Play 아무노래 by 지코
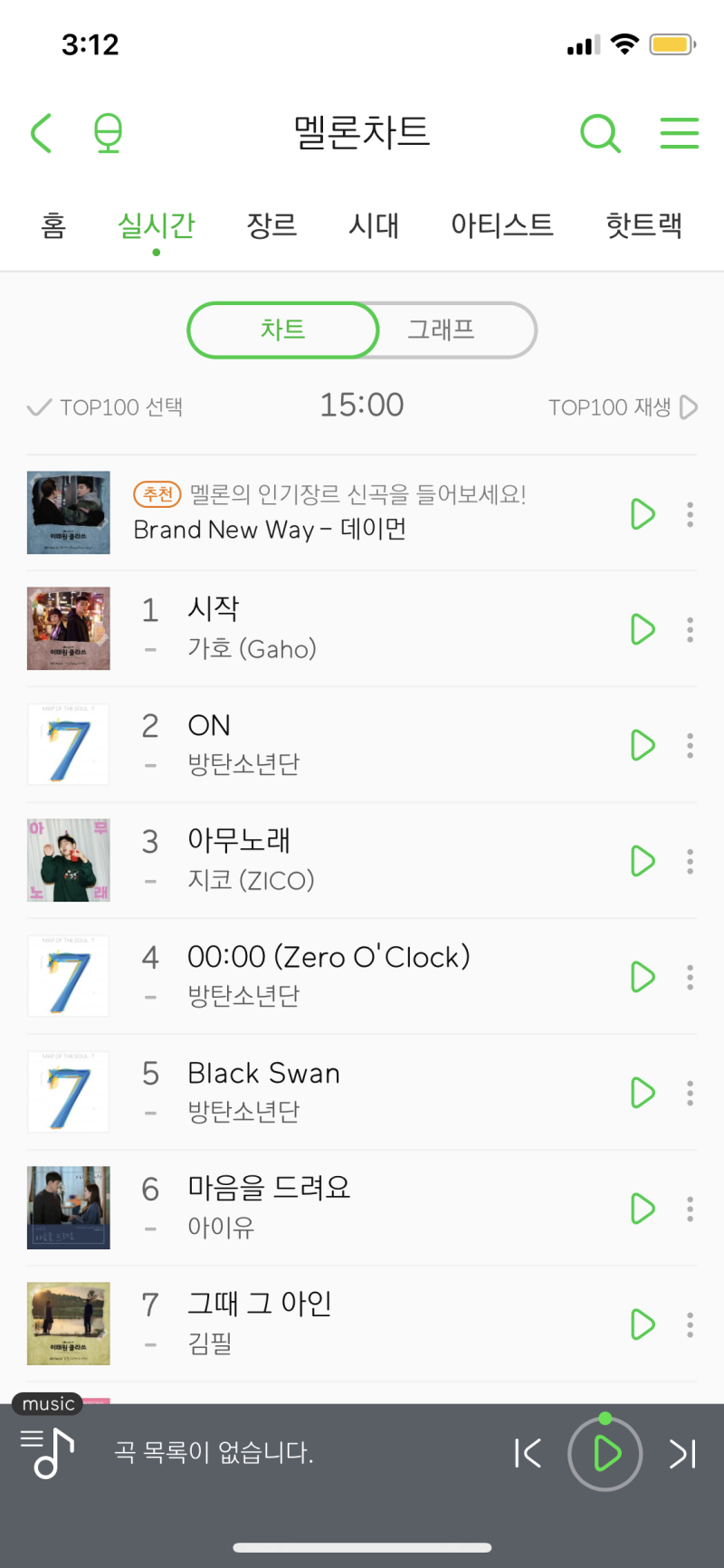 pyautogui.click(x=643, y=861)
